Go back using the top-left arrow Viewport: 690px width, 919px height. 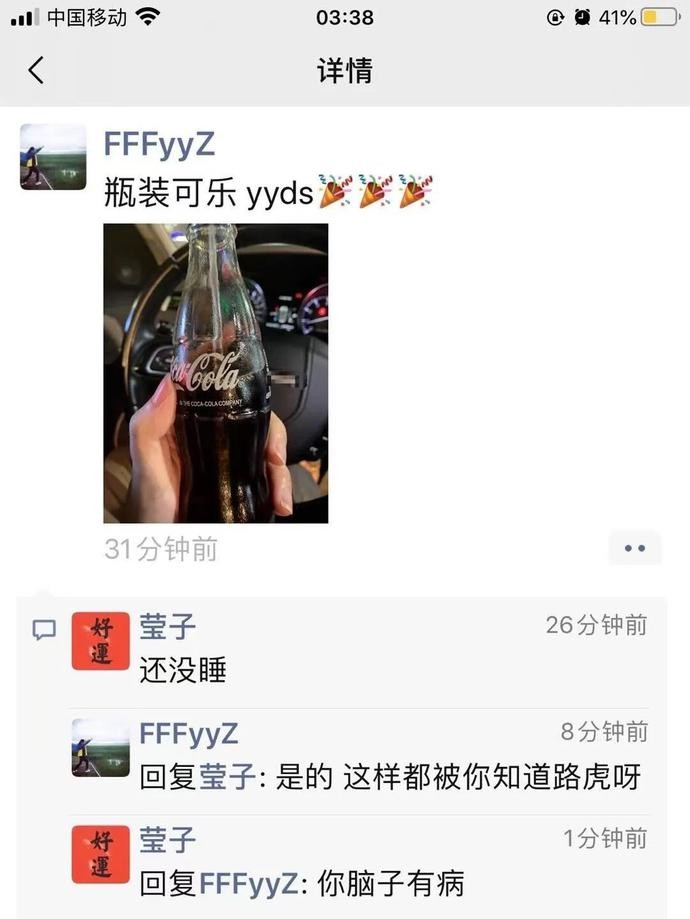coord(36,70)
